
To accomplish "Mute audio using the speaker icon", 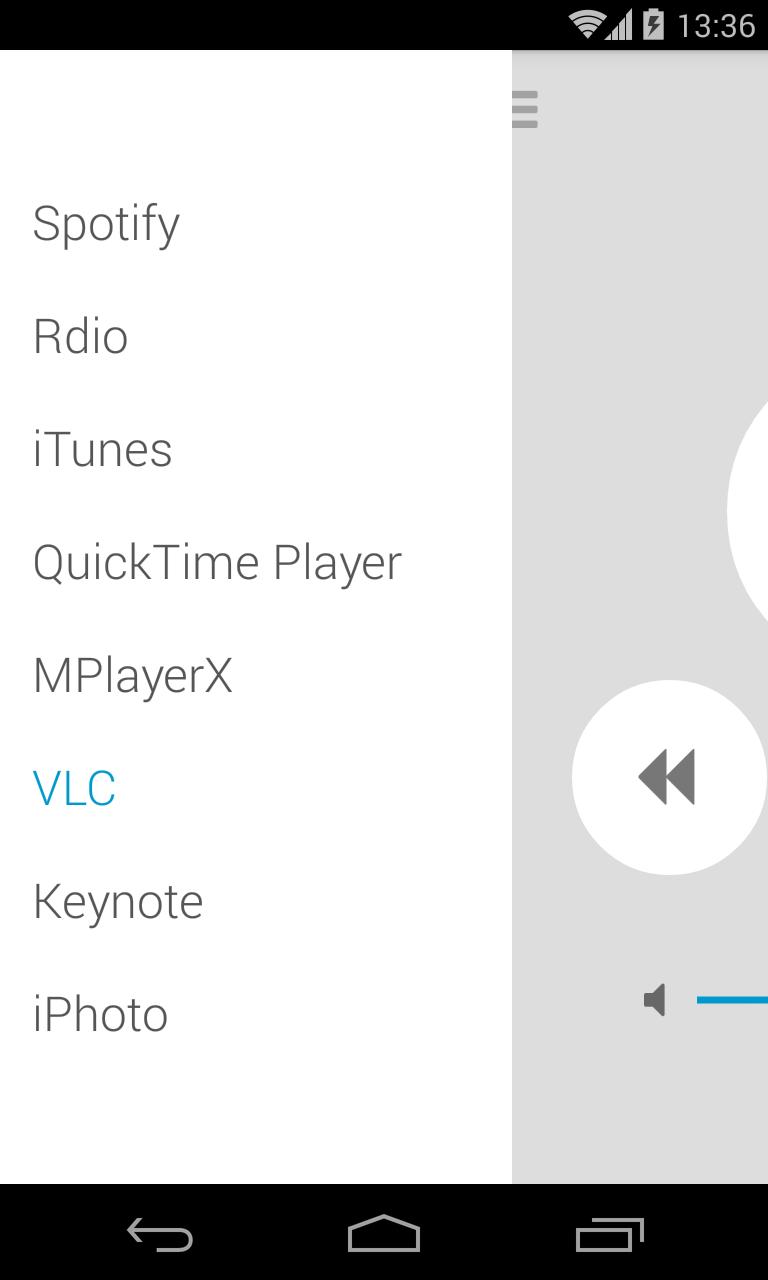I will click(655, 999).
